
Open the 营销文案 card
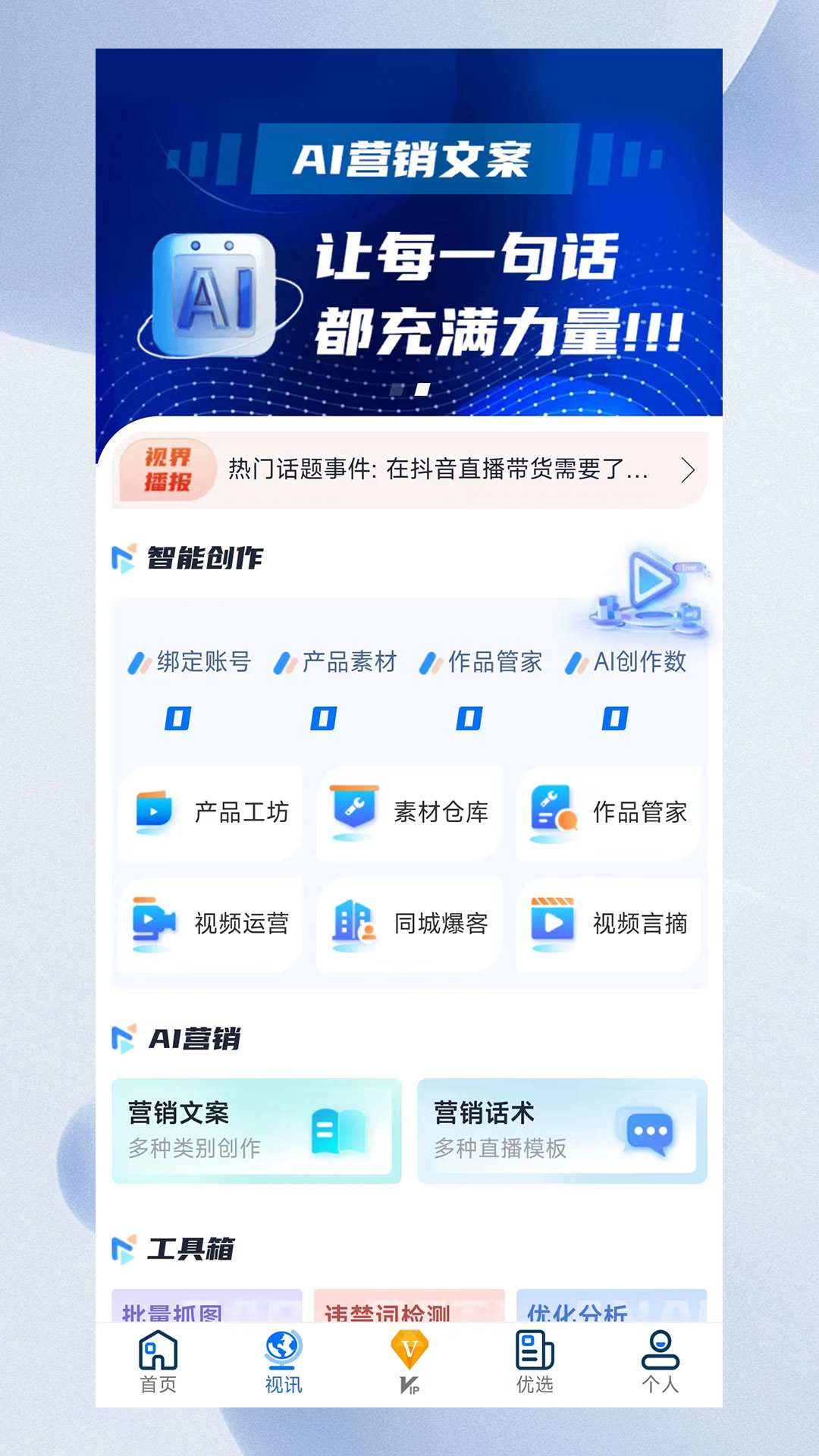point(256,1131)
